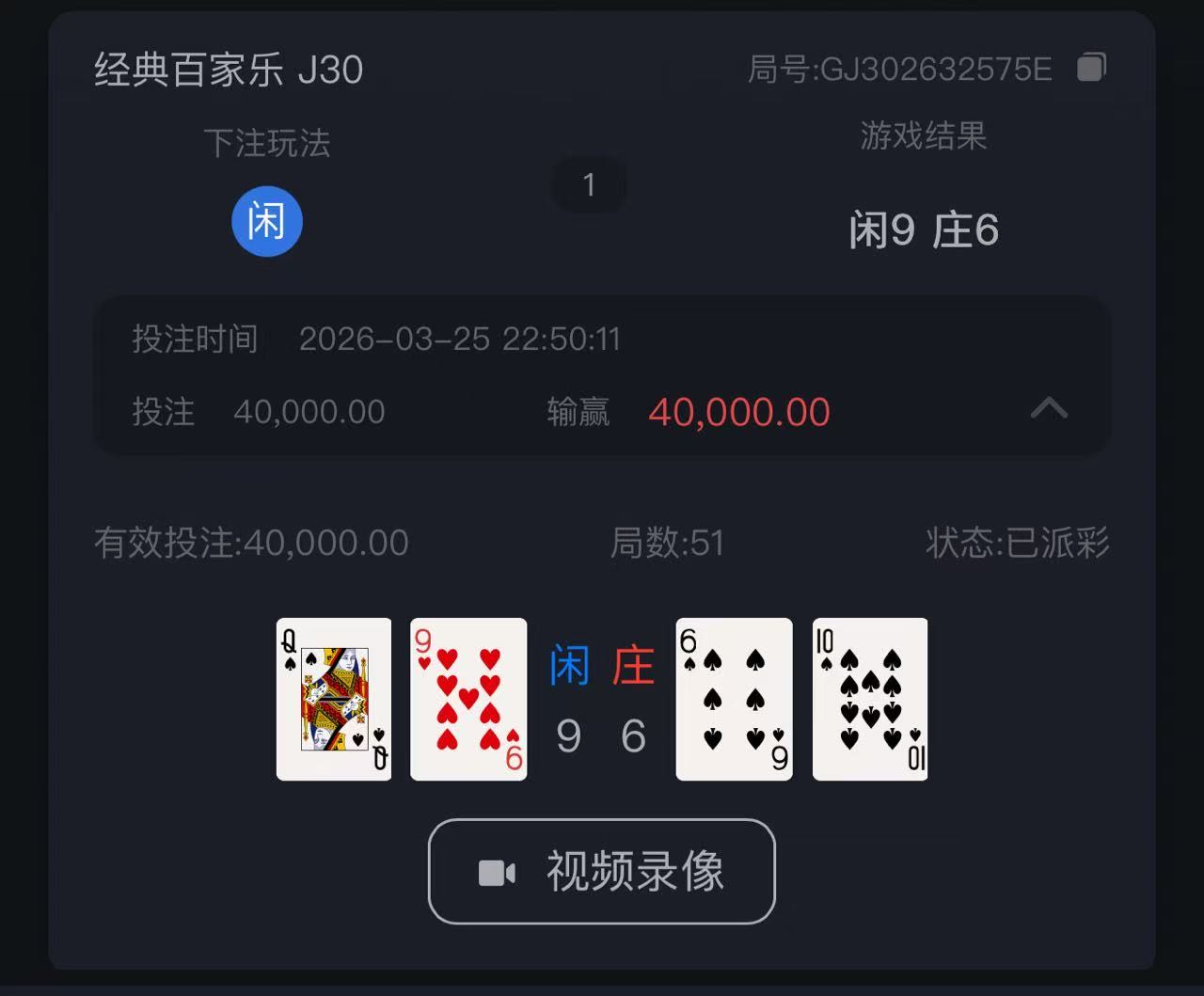Open the 视频录像 video replay
Screen dimensions: 1204x996
tap(602, 871)
